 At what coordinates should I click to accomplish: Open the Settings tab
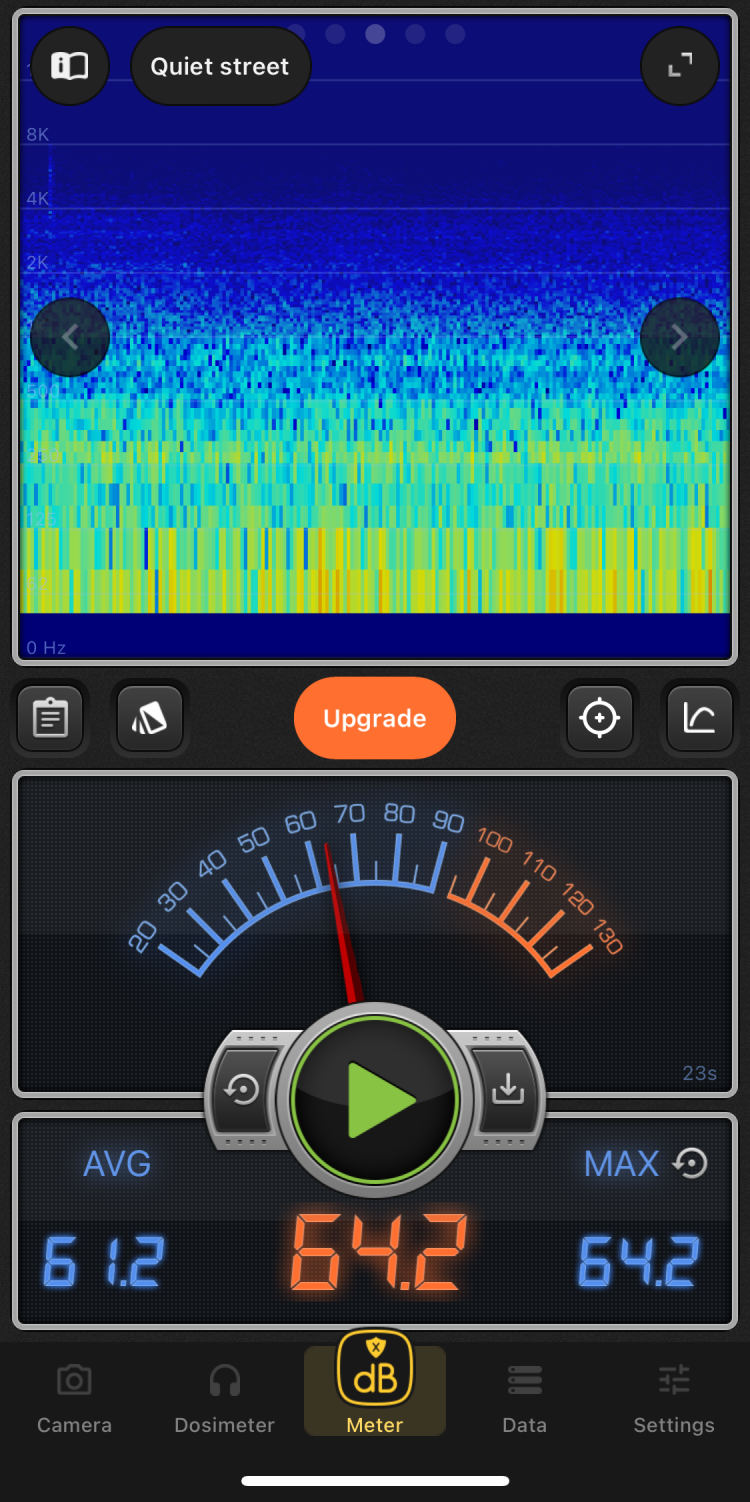[674, 1397]
